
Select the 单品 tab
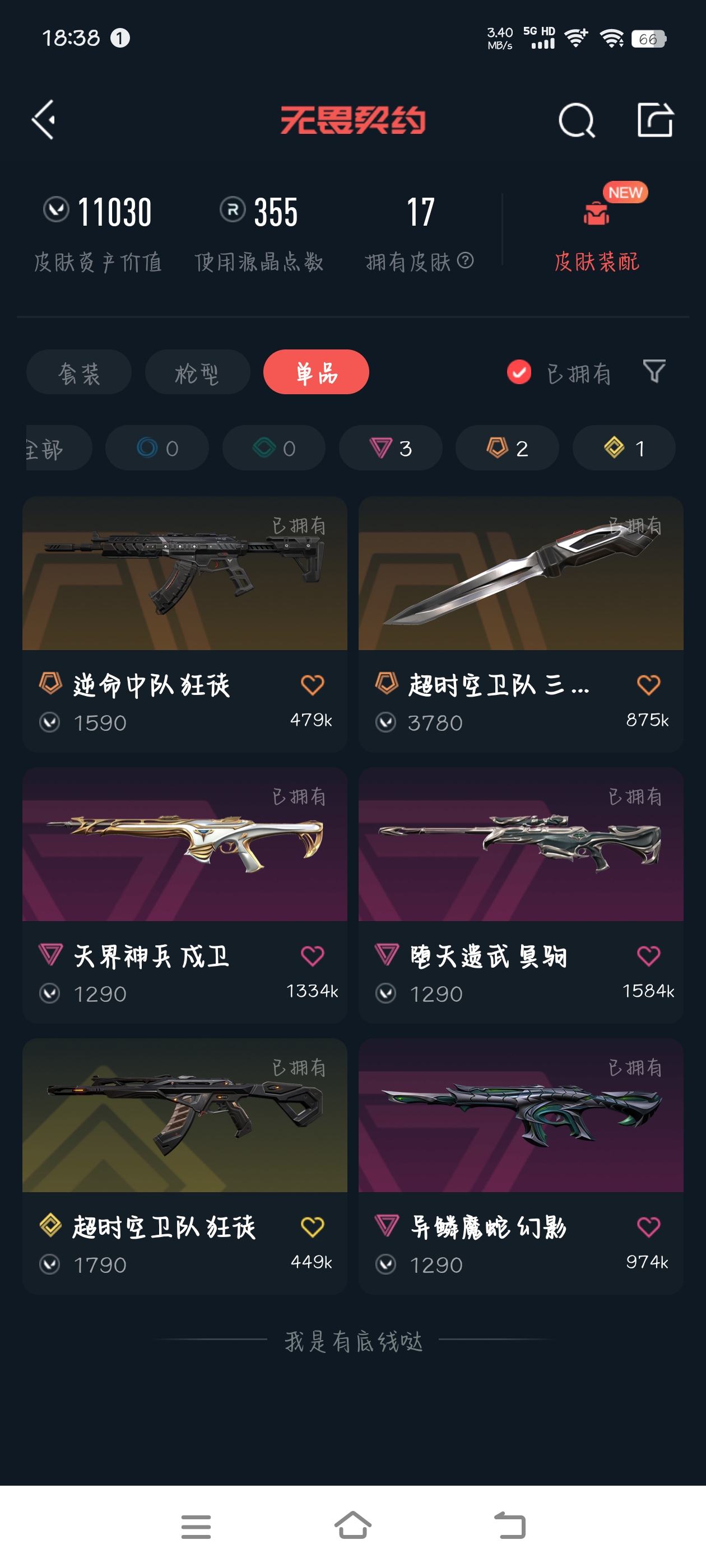[316, 372]
